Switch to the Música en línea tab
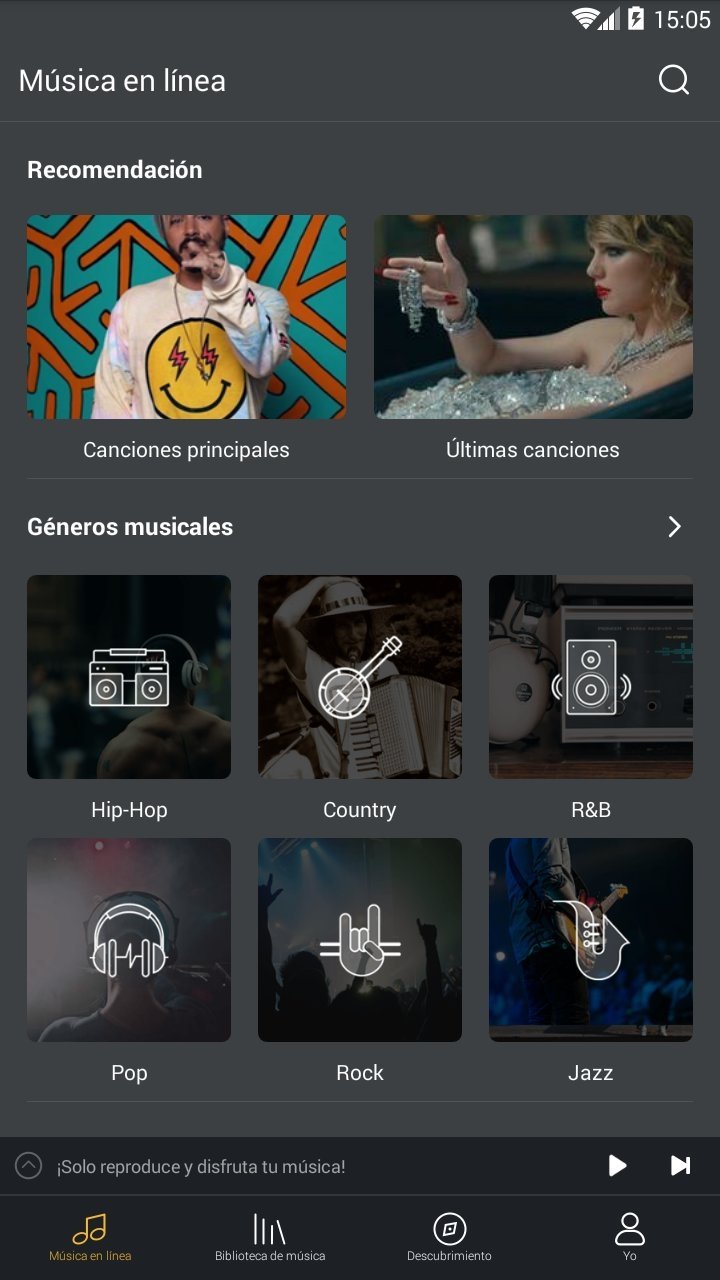720x1280 pixels. [x=90, y=1237]
